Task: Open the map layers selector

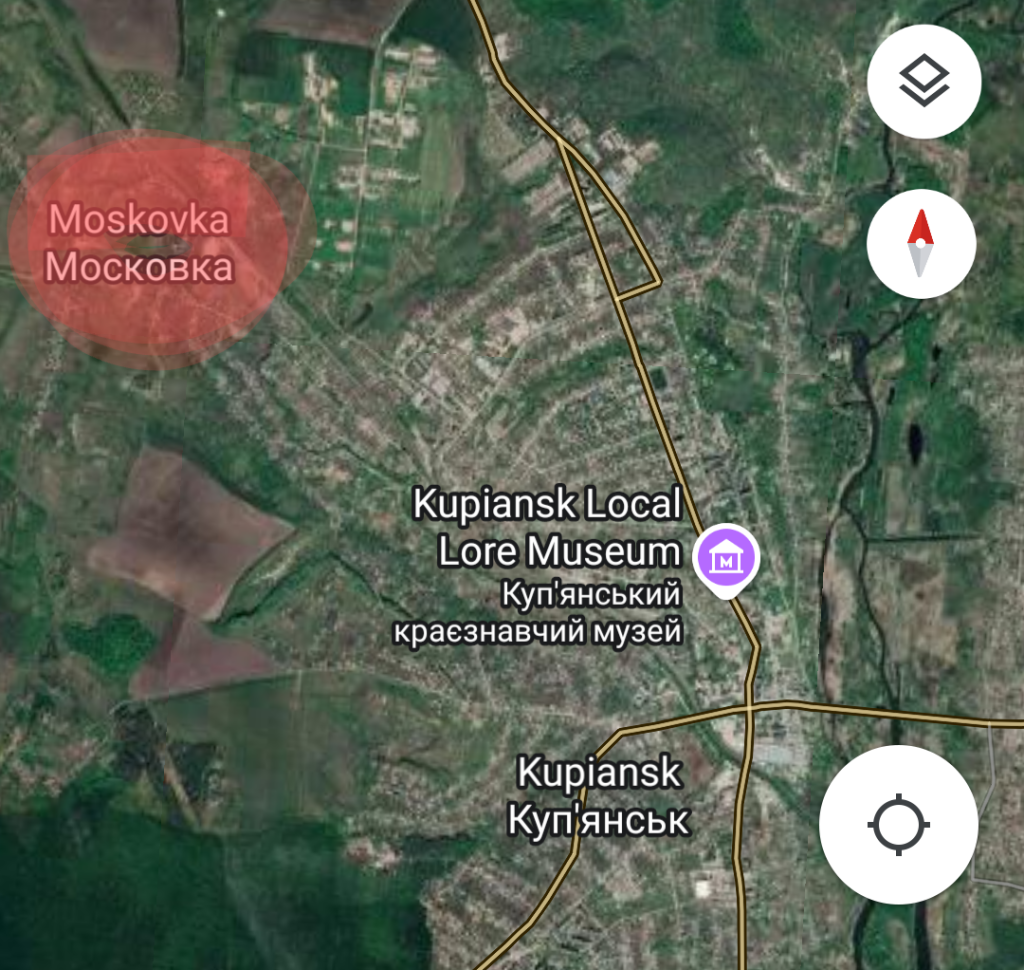Action: (x=924, y=81)
